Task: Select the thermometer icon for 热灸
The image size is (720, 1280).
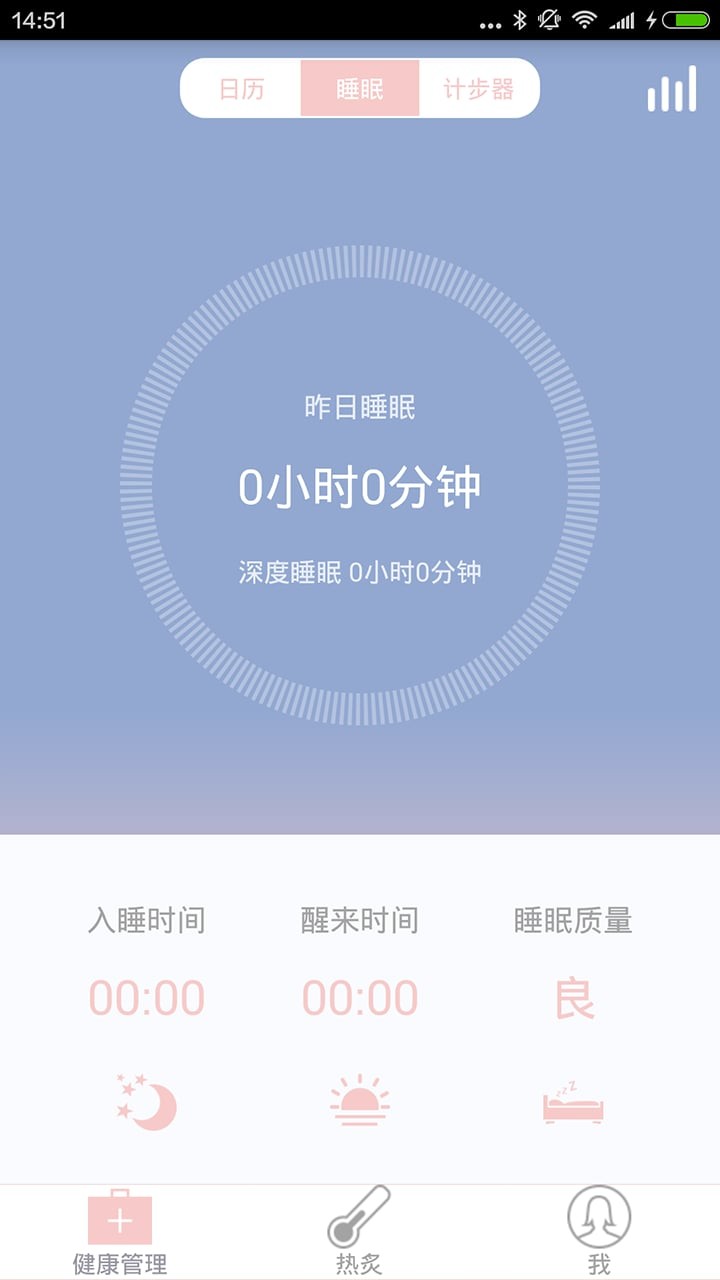Action: coord(360,1215)
